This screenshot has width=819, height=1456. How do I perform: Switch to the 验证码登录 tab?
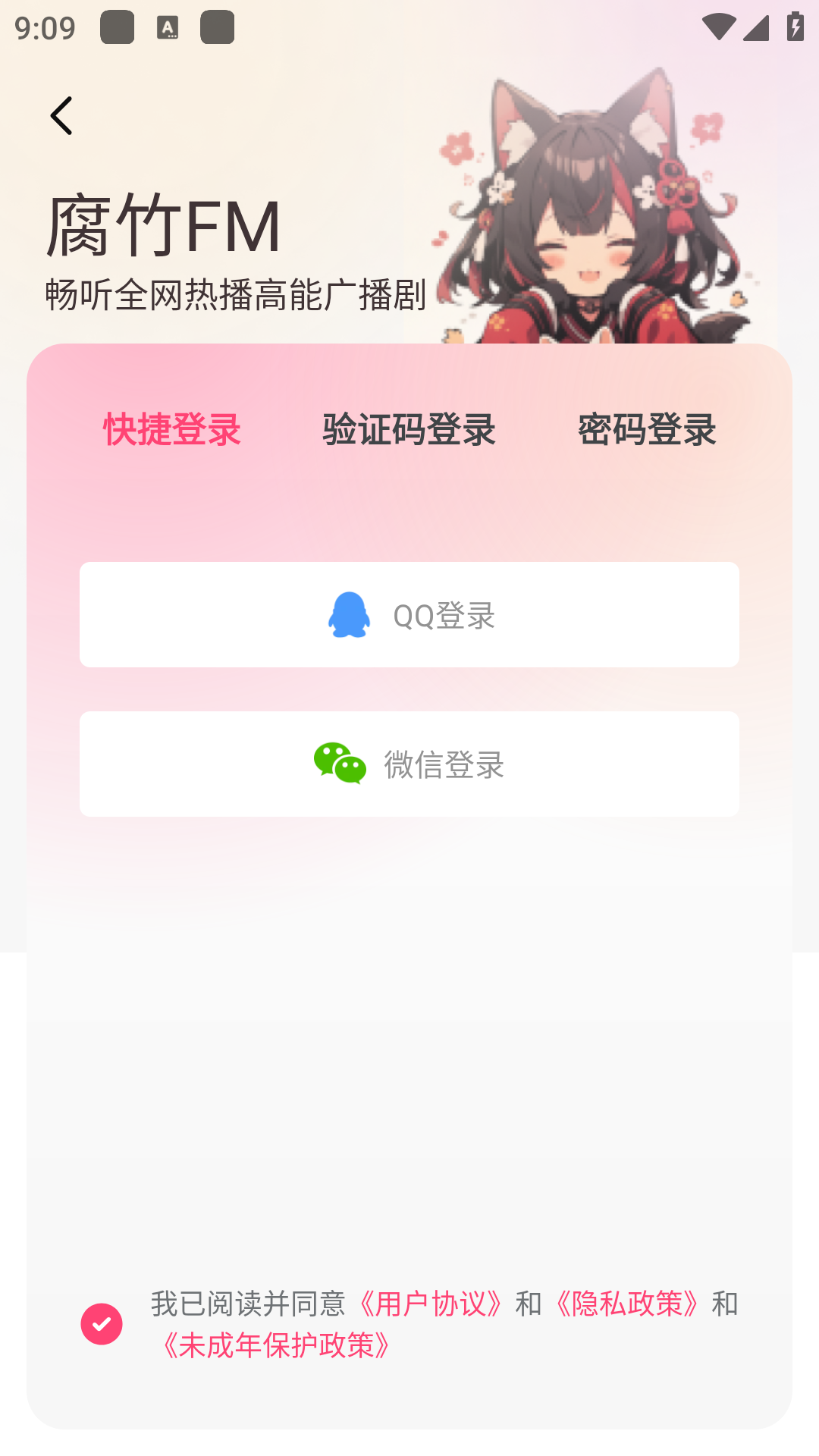pos(409,430)
